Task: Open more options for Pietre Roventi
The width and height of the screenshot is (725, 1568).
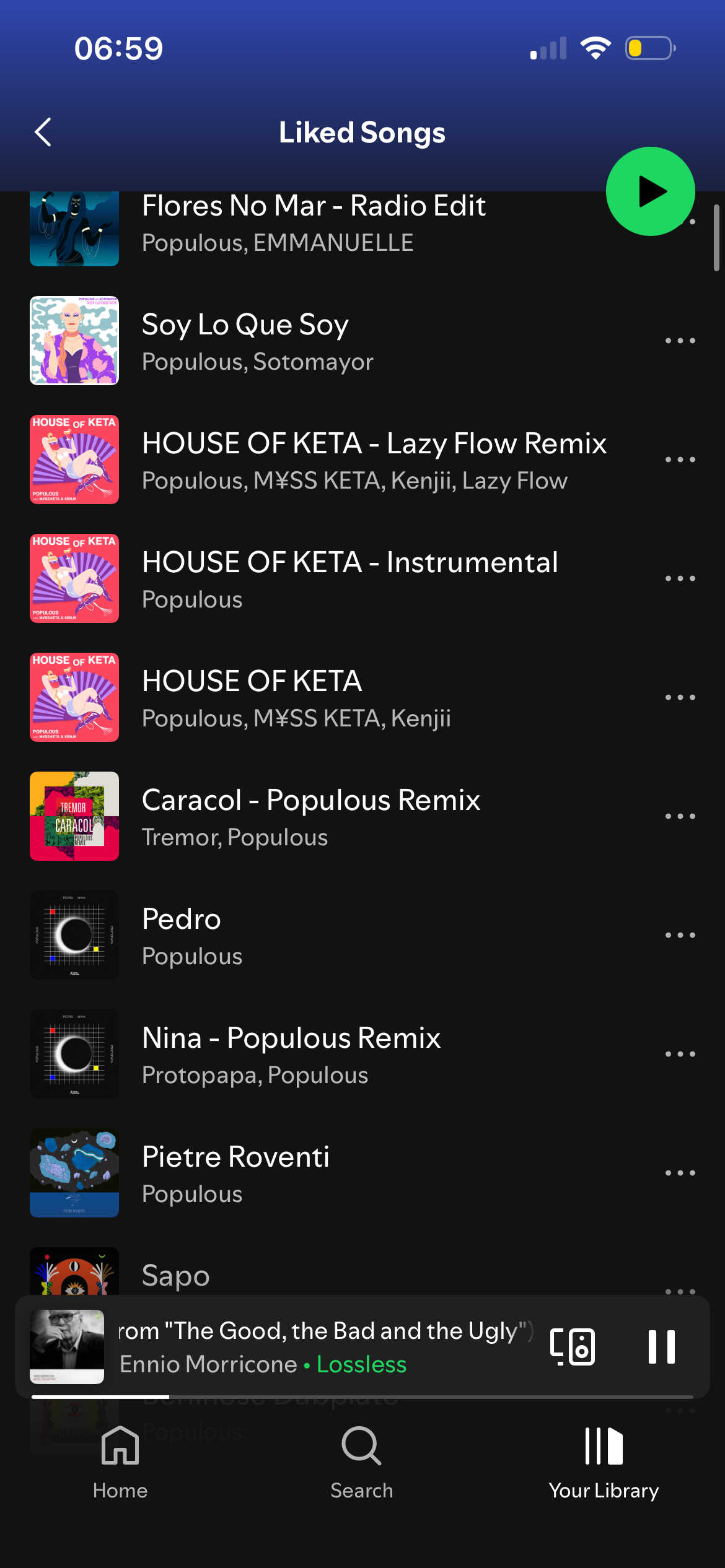Action: point(680,1173)
